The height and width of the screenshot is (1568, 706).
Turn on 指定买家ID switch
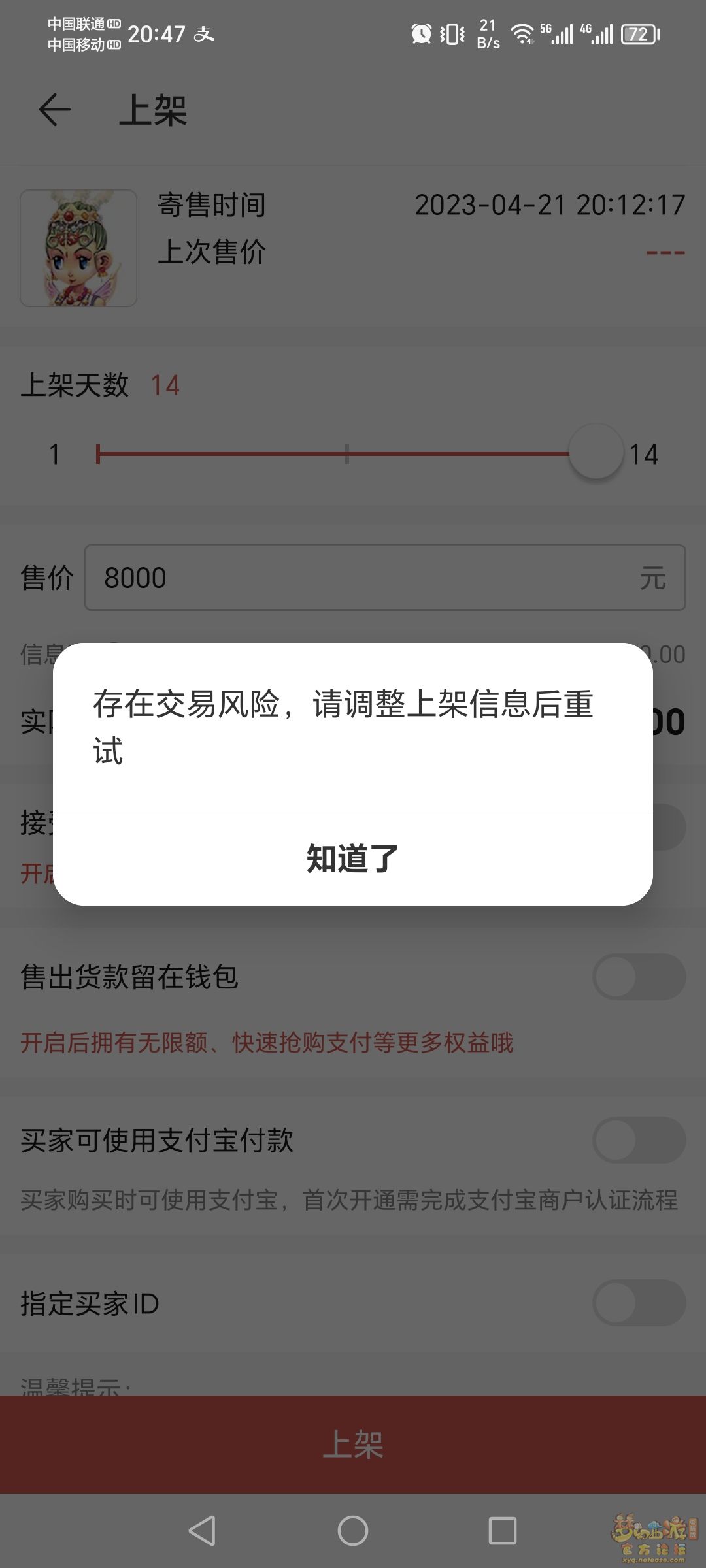coord(639,1302)
